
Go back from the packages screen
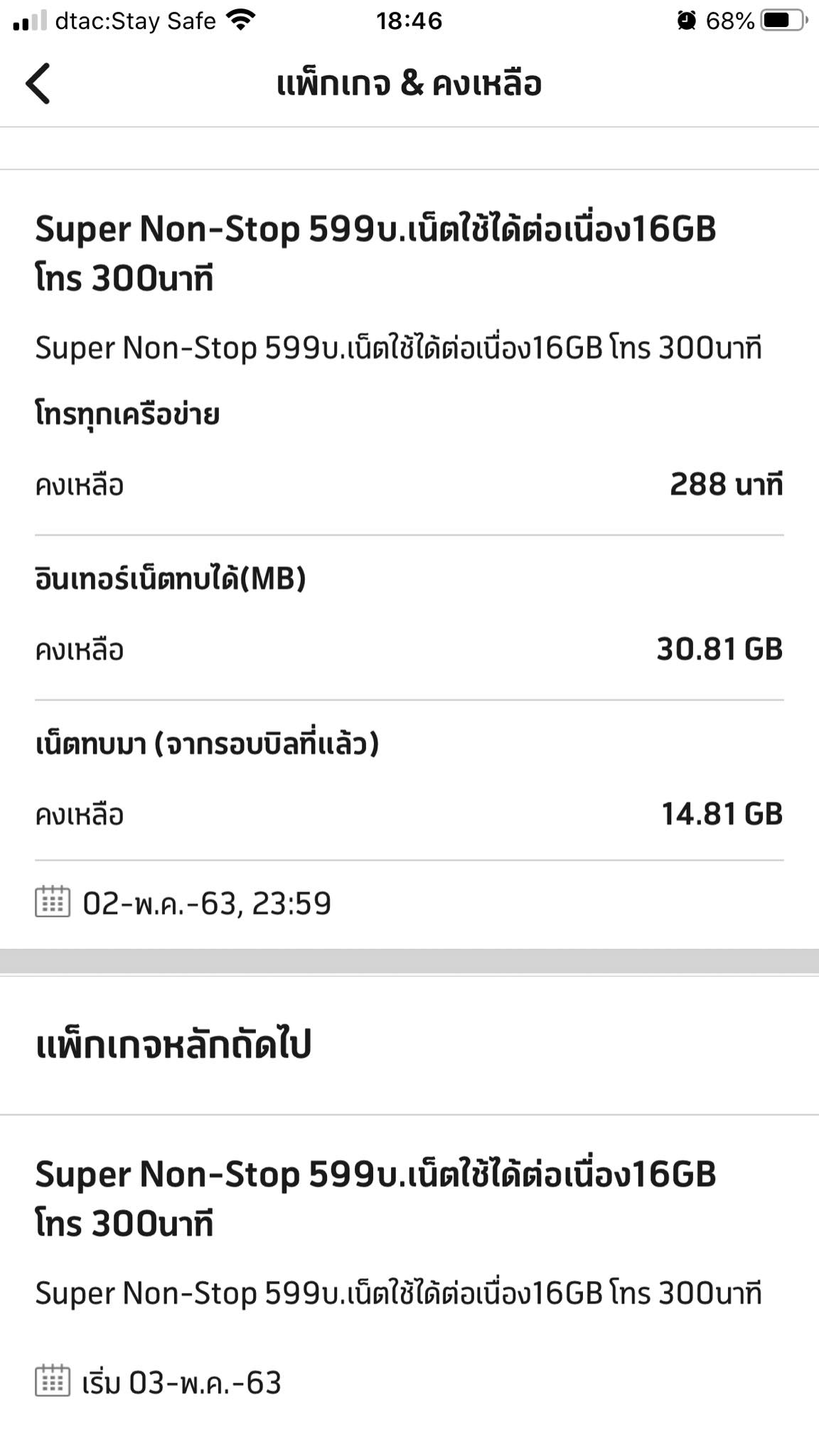[x=38, y=84]
